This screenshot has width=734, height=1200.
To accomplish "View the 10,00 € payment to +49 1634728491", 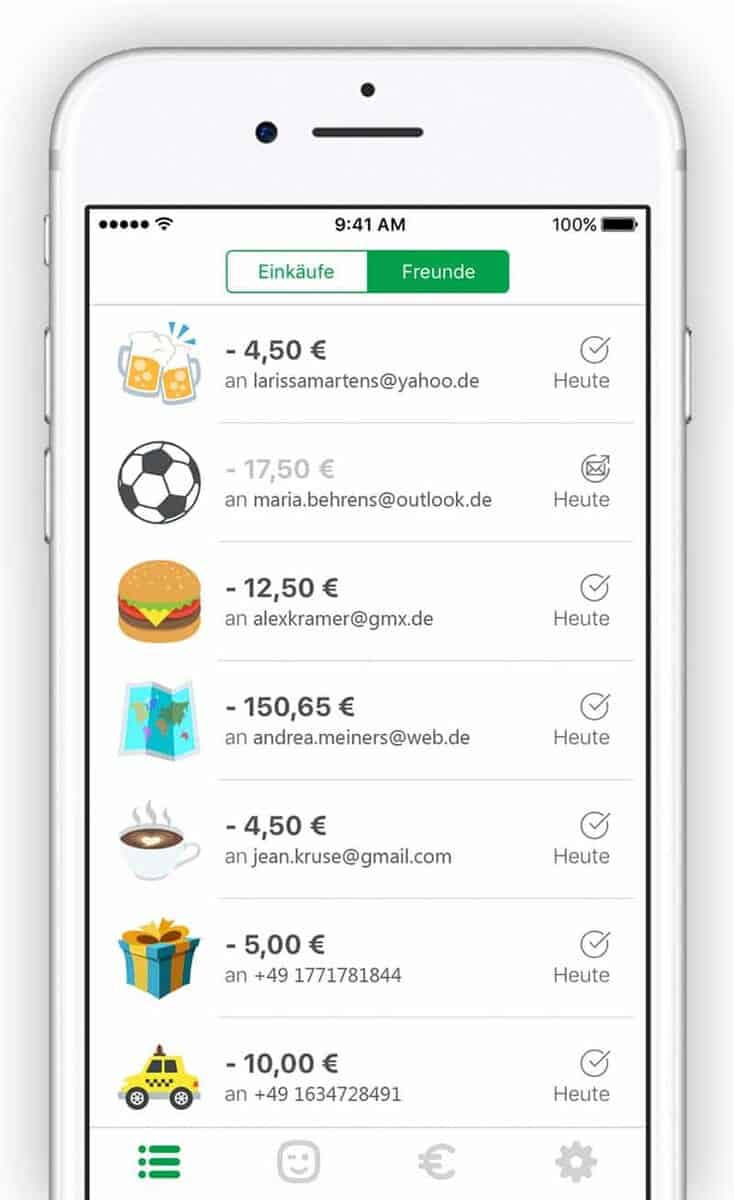I will click(x=367, y=1074).
